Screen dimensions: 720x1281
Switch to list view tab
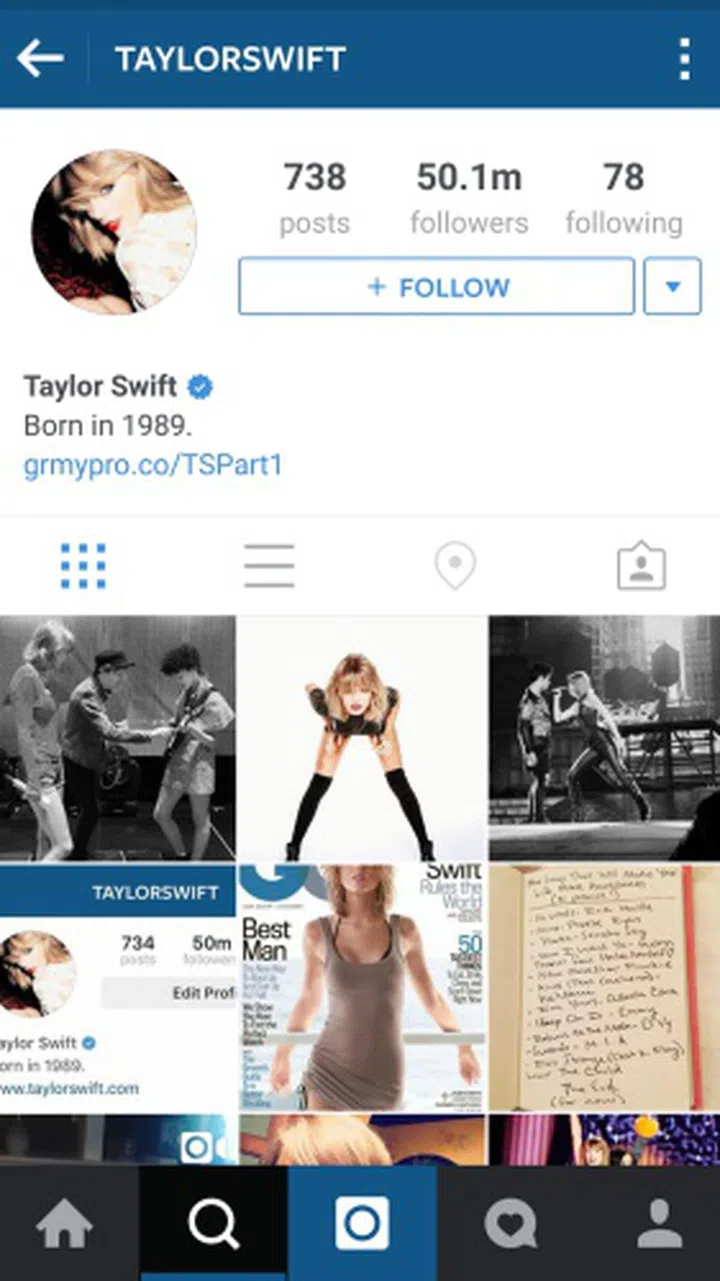pyautogui.click(x=269, y=567)
